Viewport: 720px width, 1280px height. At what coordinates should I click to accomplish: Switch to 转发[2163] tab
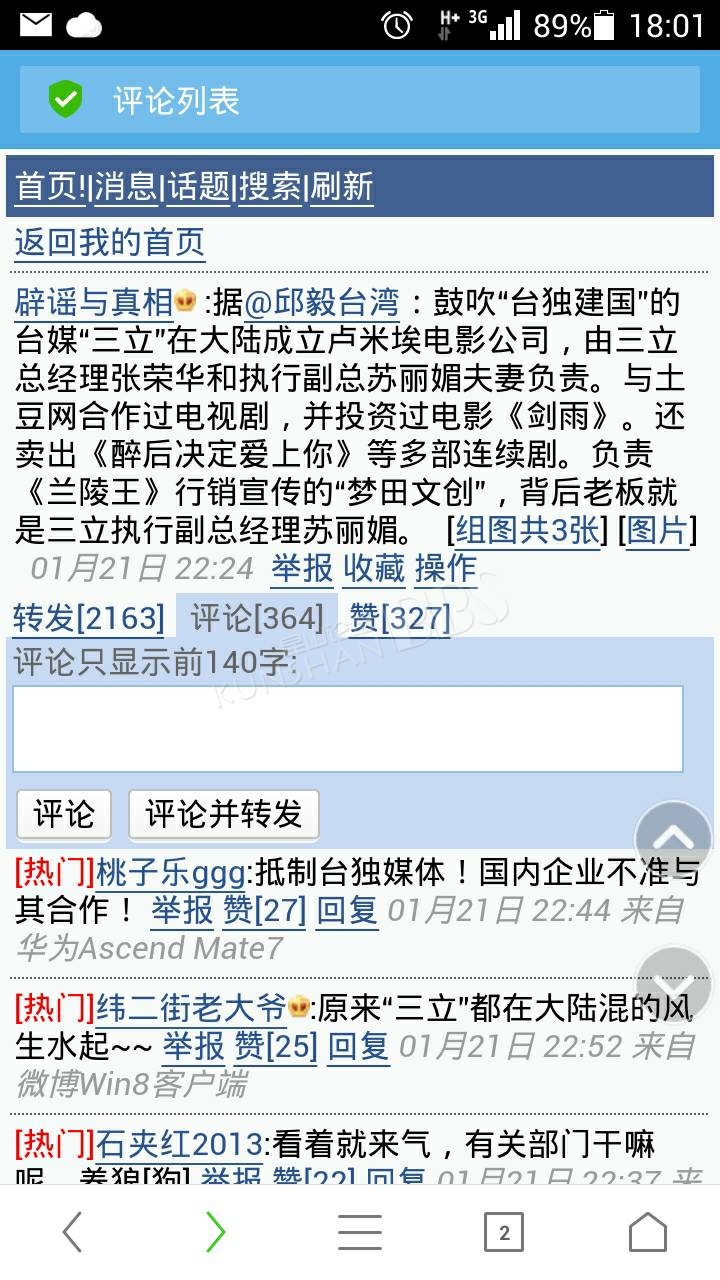[x=88, y=618]
